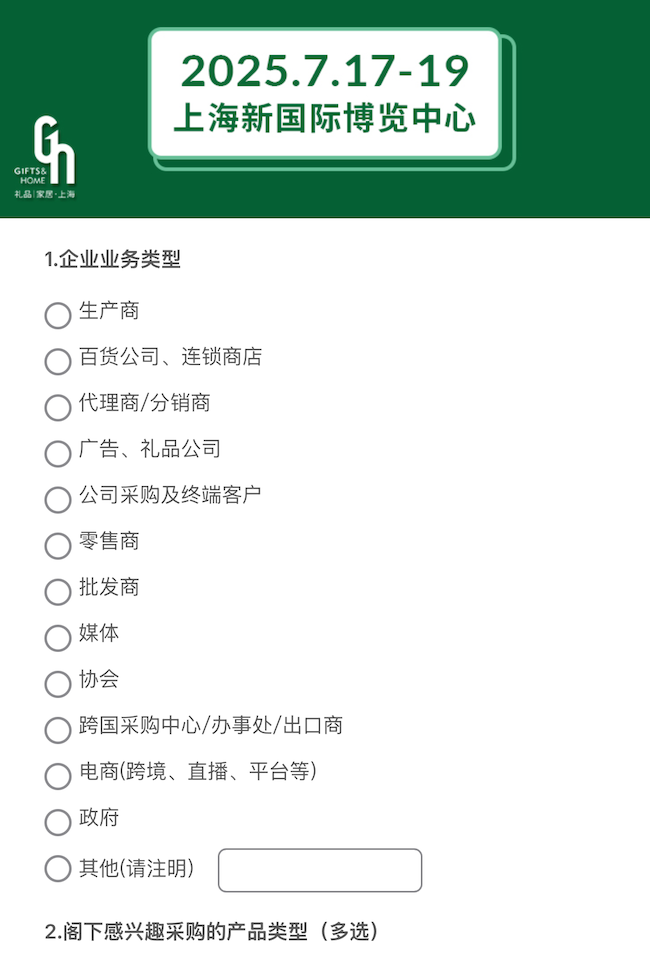This screenshot has height=958, width=650.
Task: Select the 生产商 radio option
Action: pyautogui.click(x=58, y=315)
